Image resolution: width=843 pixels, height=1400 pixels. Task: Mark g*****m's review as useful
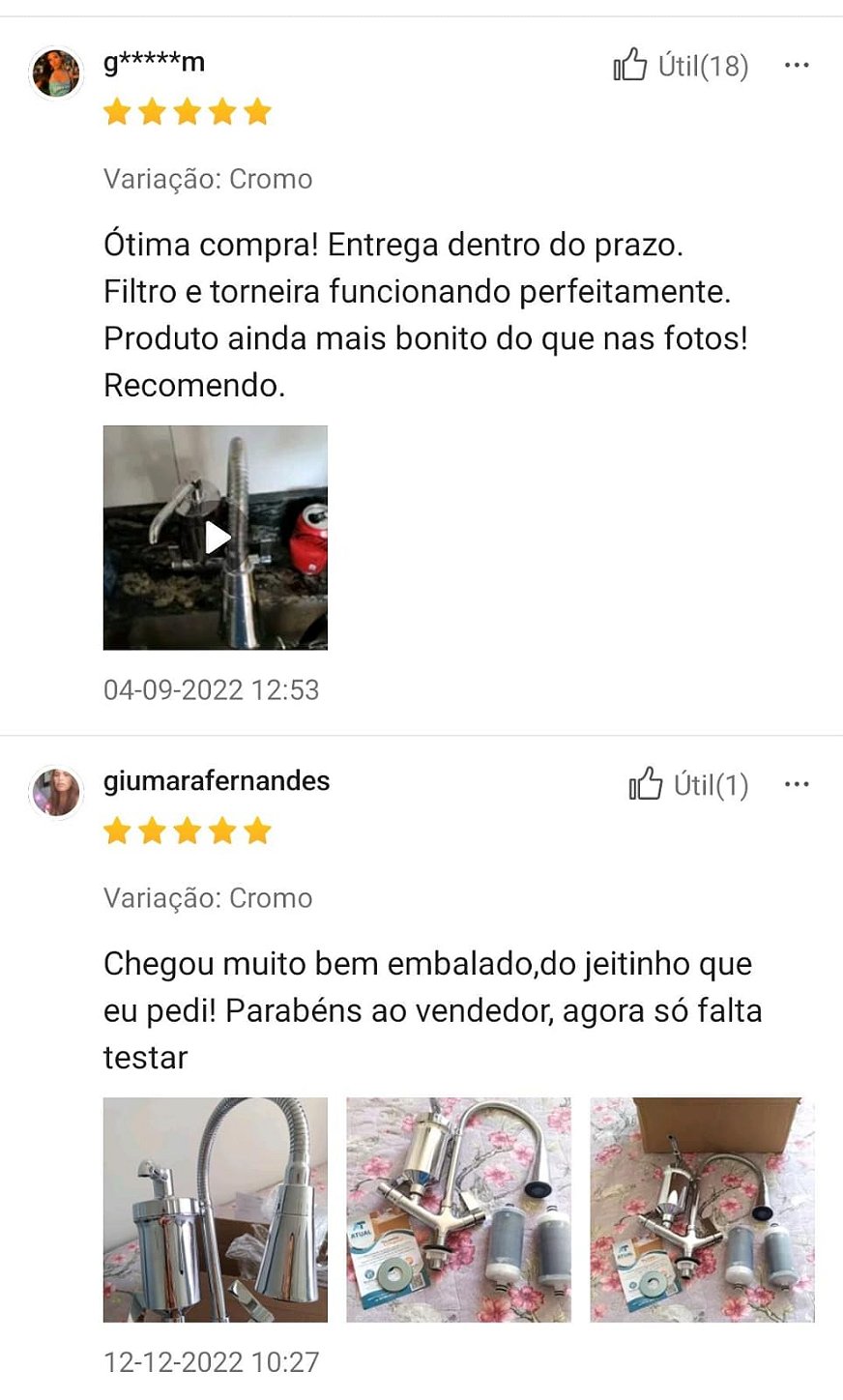pos(681,66)
